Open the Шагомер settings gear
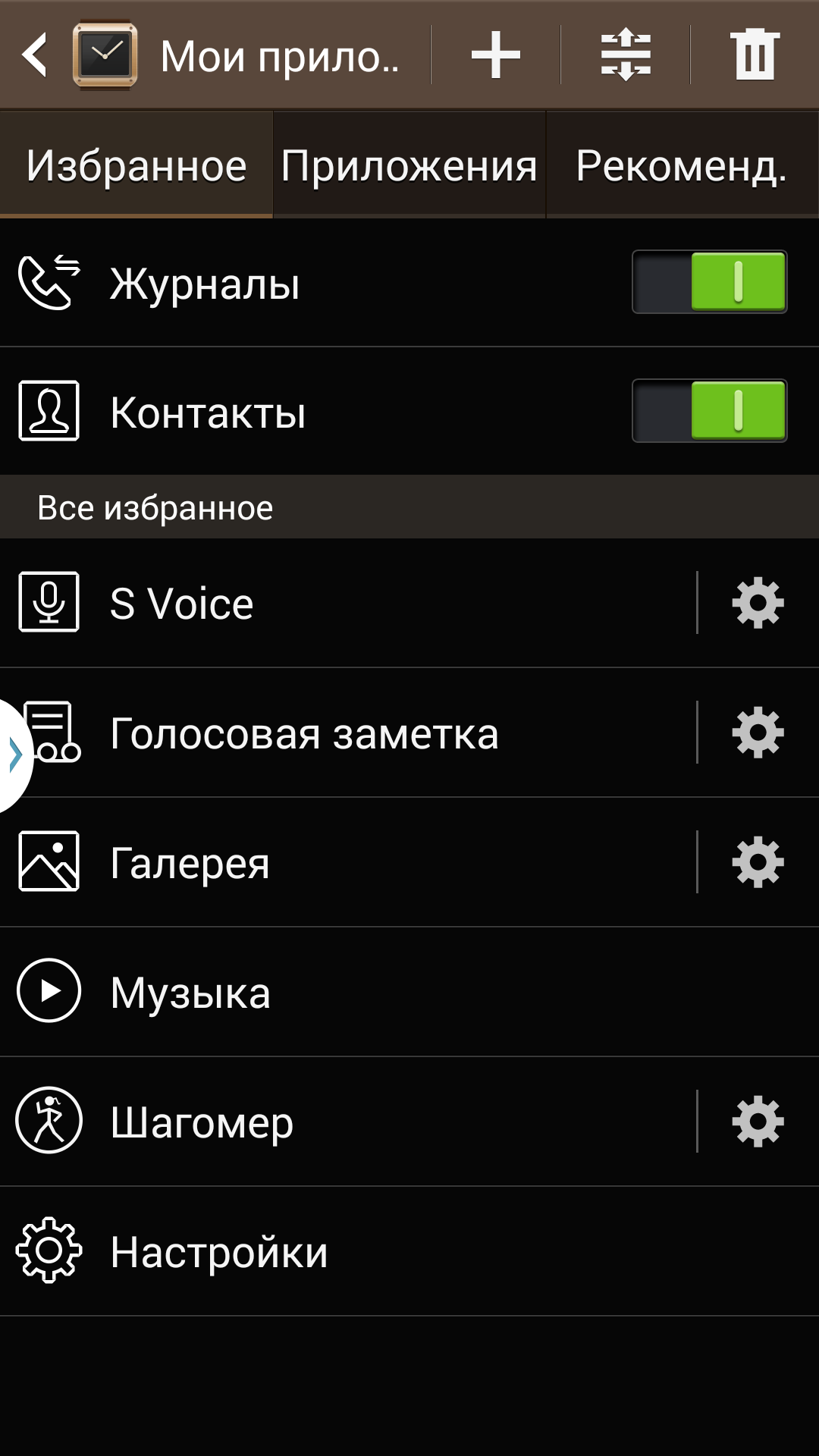 [x=758, y=1122]
